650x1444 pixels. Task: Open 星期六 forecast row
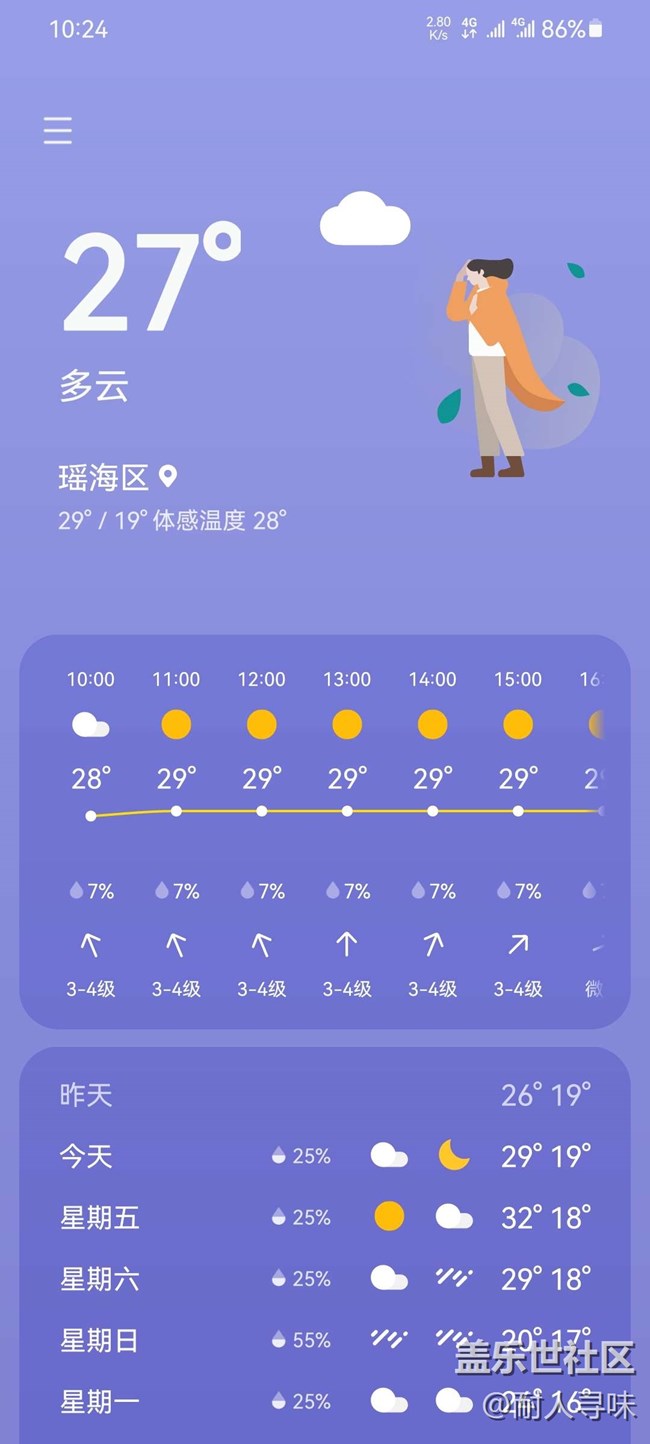click(324, 1278)
